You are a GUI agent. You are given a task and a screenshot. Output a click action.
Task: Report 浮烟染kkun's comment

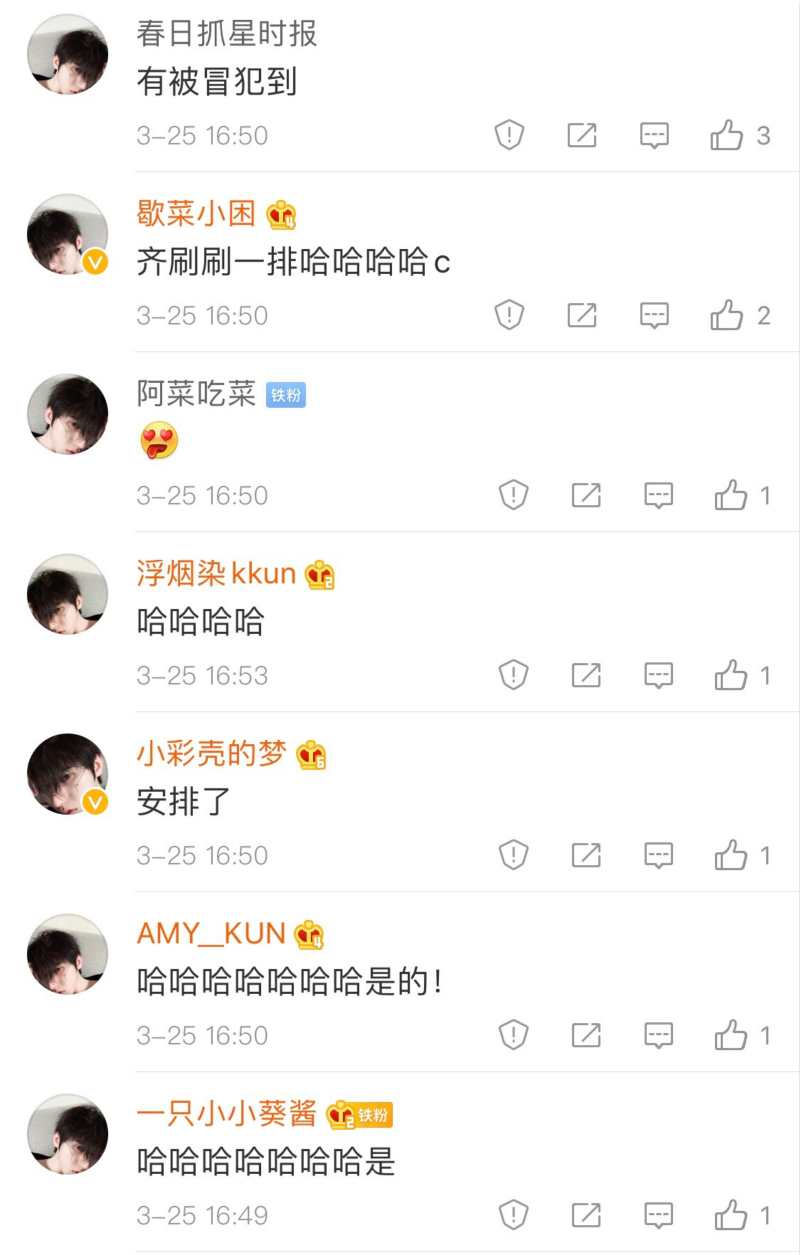coord(514,675)
